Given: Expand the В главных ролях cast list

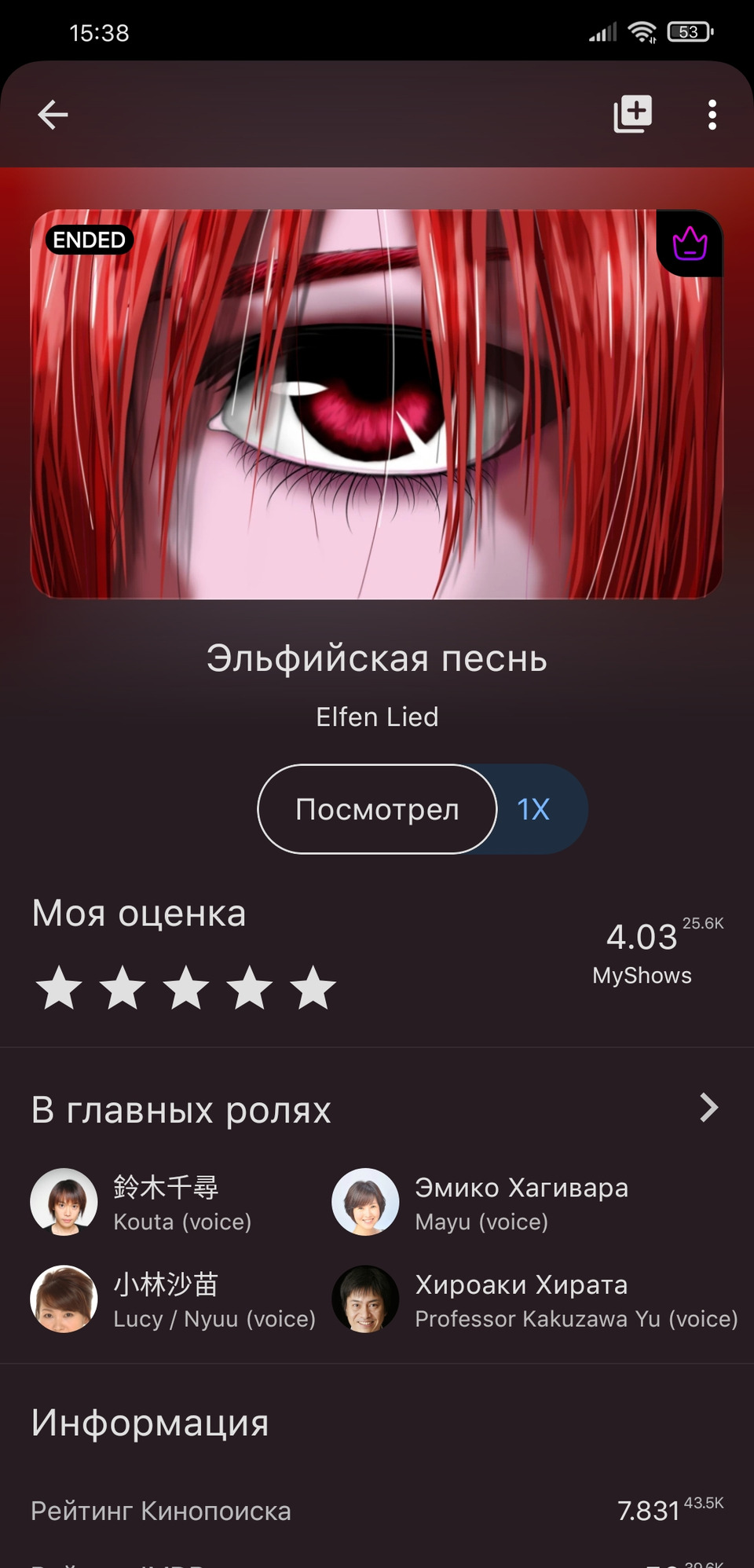Looking at the screenshot, I should pos(708,1108).
